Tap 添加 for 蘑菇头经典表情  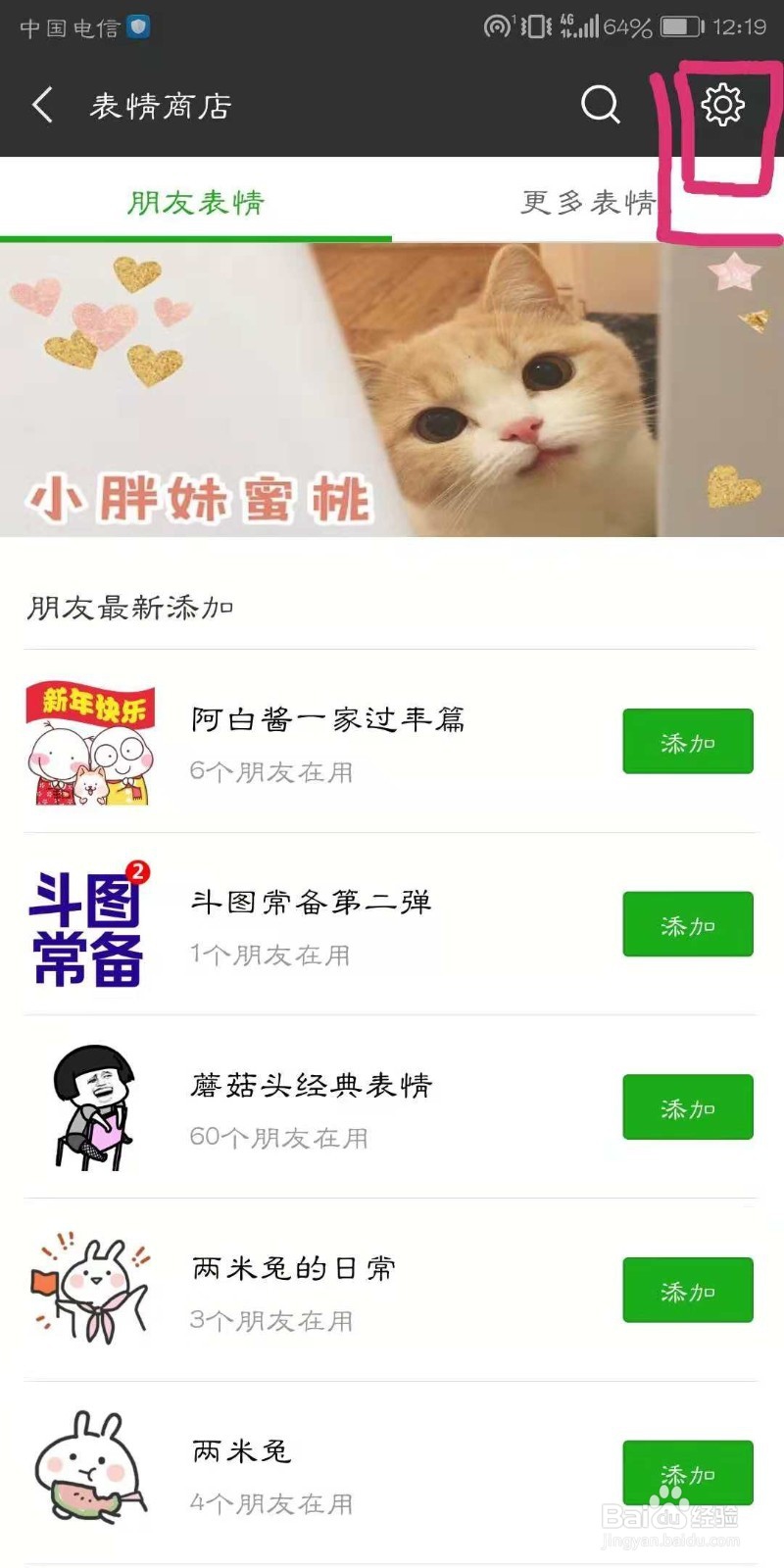click(x=688, y=1107)
